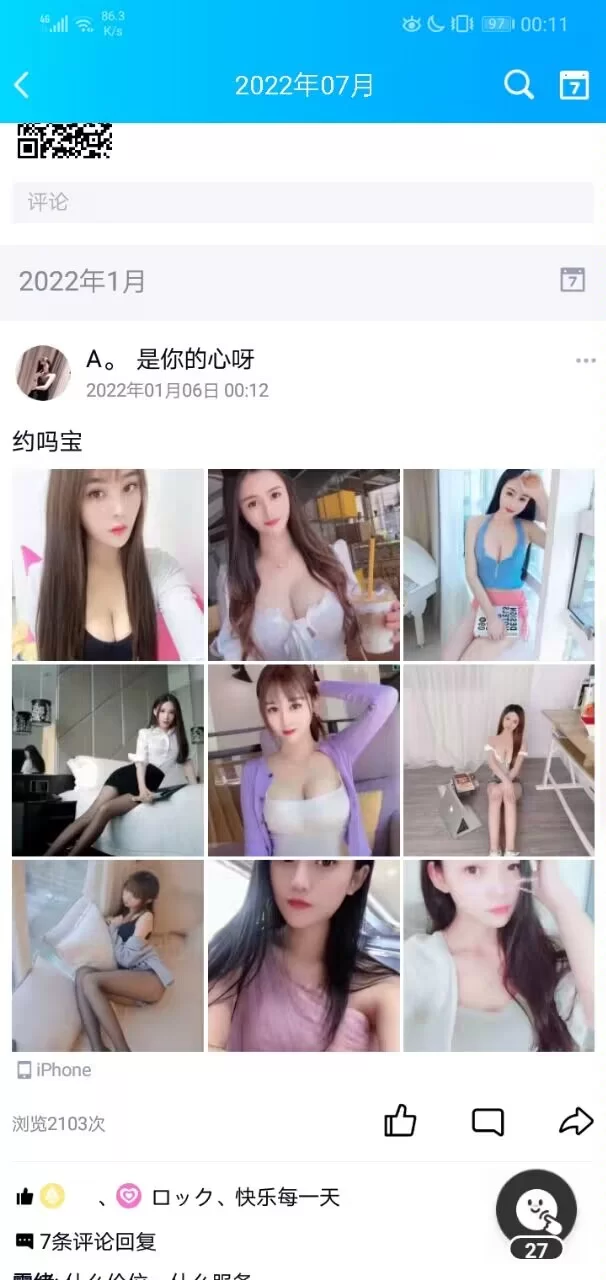Open the comment bubble icon under post
The width and height of the screenshot is (606, 1280).
487,1122
